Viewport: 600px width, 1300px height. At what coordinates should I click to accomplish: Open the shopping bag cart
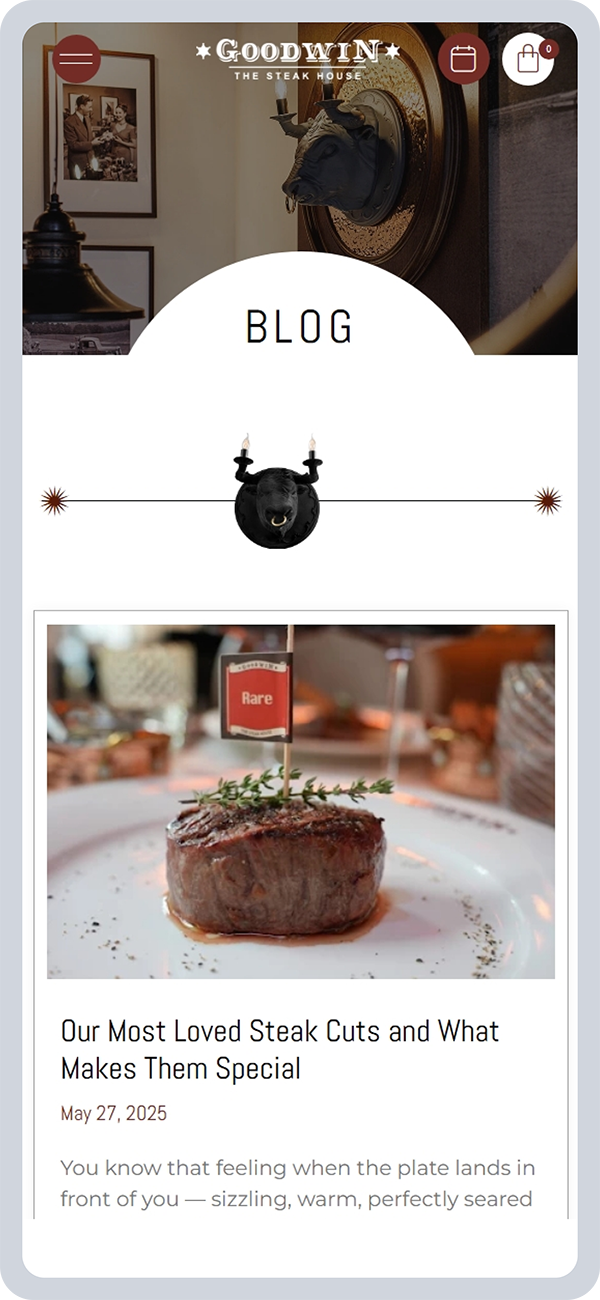pos(528,59)
